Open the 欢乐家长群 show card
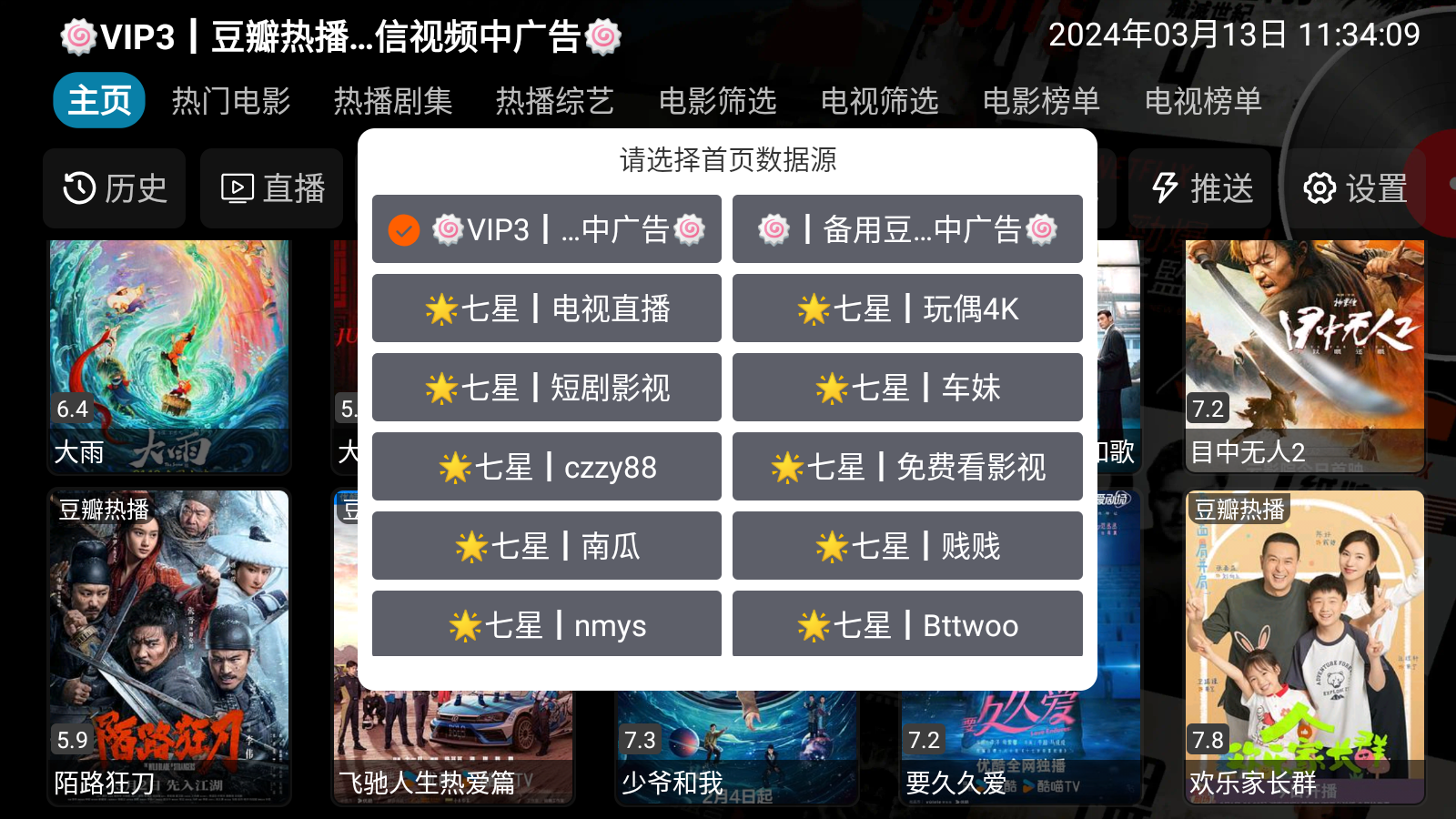This screenshot has height=819, width=1456. 1304,646
